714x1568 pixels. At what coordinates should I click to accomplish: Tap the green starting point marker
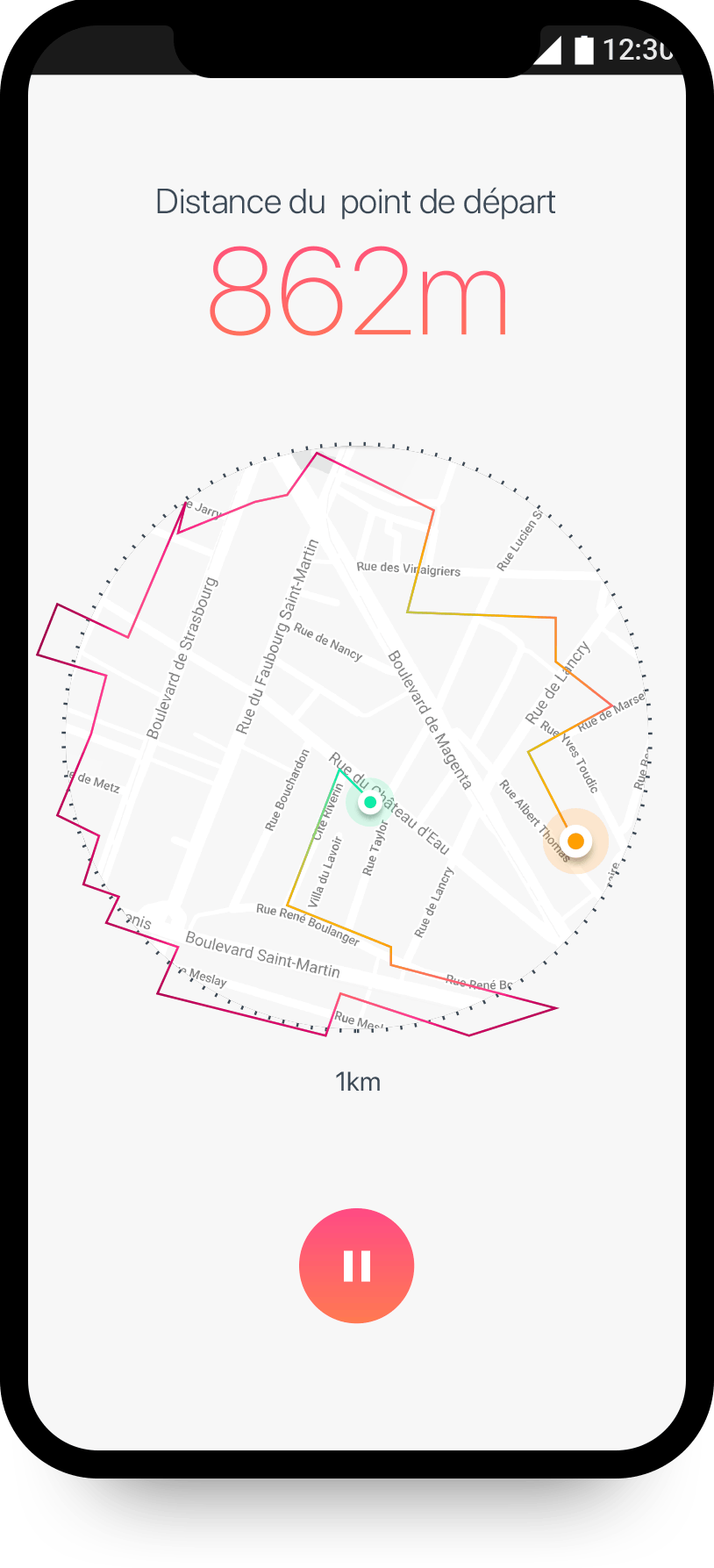click(x=370, y=802)
